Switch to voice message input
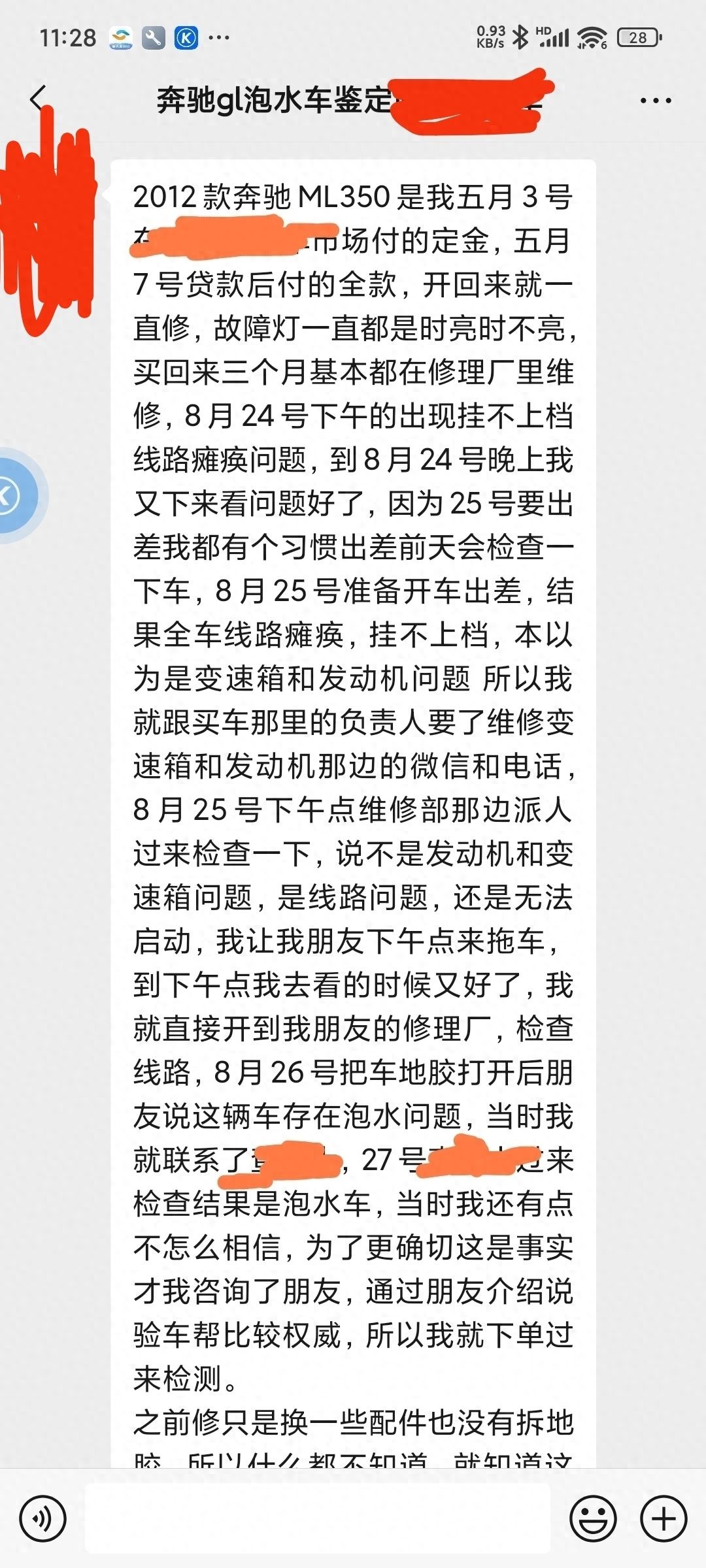This screenshot has width=706, height=1568. (42, 1519)
